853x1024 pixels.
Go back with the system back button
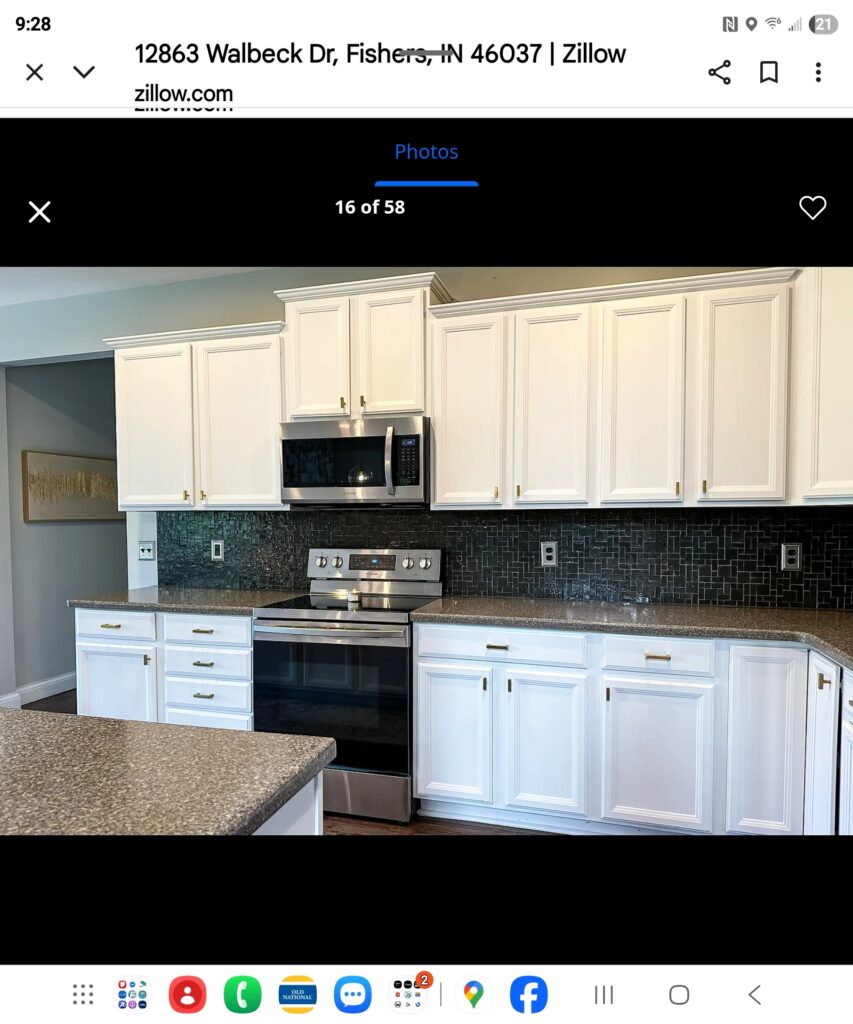(x=755, y=994)
